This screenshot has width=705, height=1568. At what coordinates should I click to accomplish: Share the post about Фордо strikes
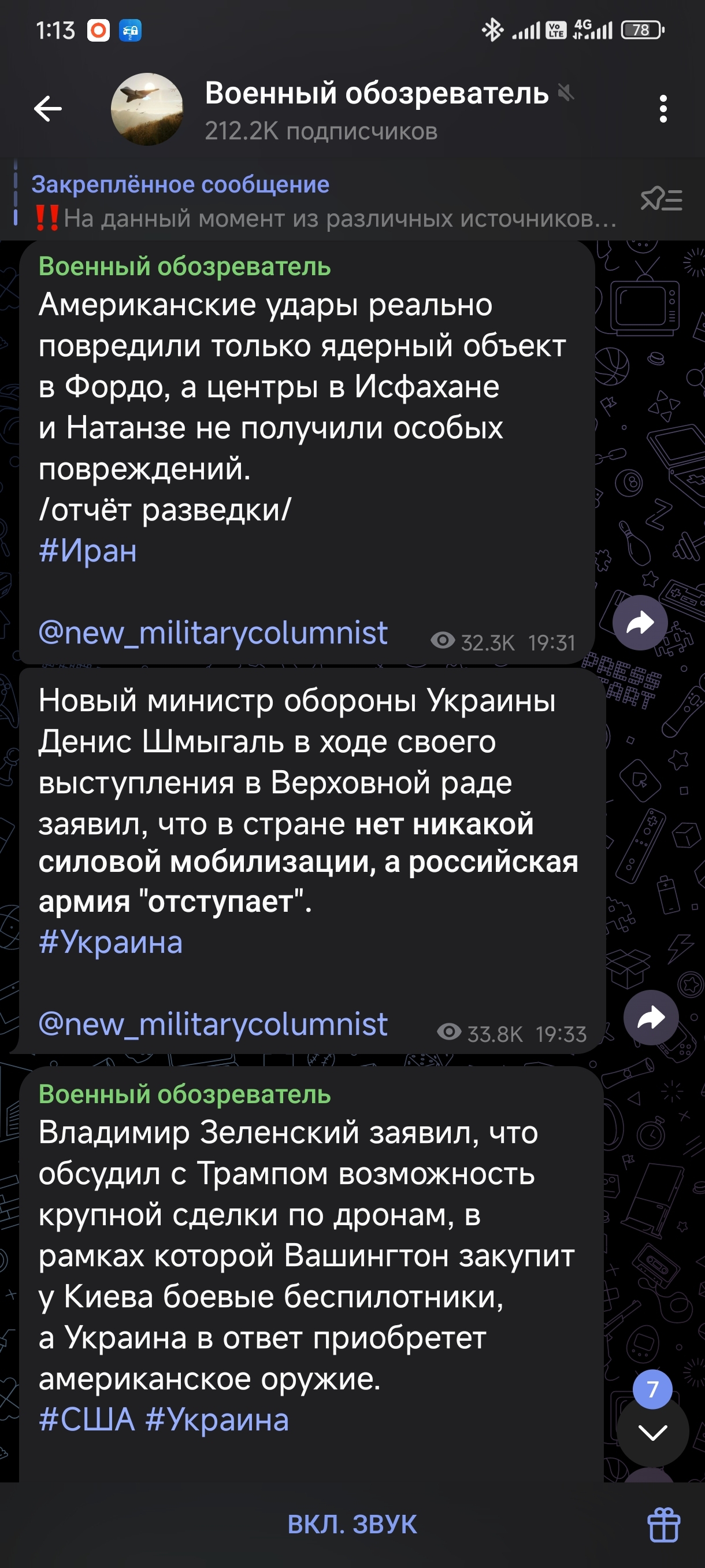(640, 623)
